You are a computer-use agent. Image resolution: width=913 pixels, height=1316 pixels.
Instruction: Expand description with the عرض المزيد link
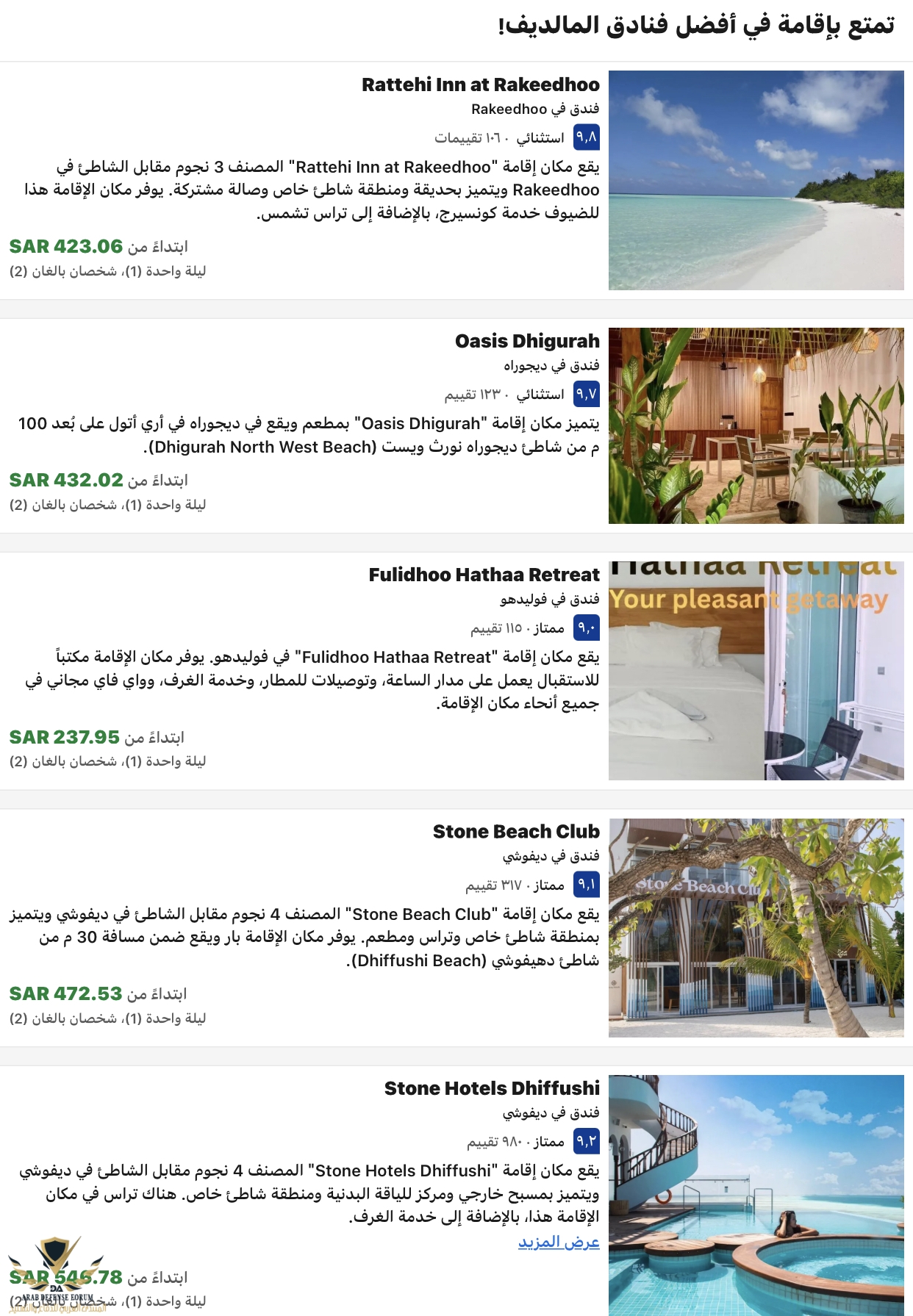(559, 1242)
